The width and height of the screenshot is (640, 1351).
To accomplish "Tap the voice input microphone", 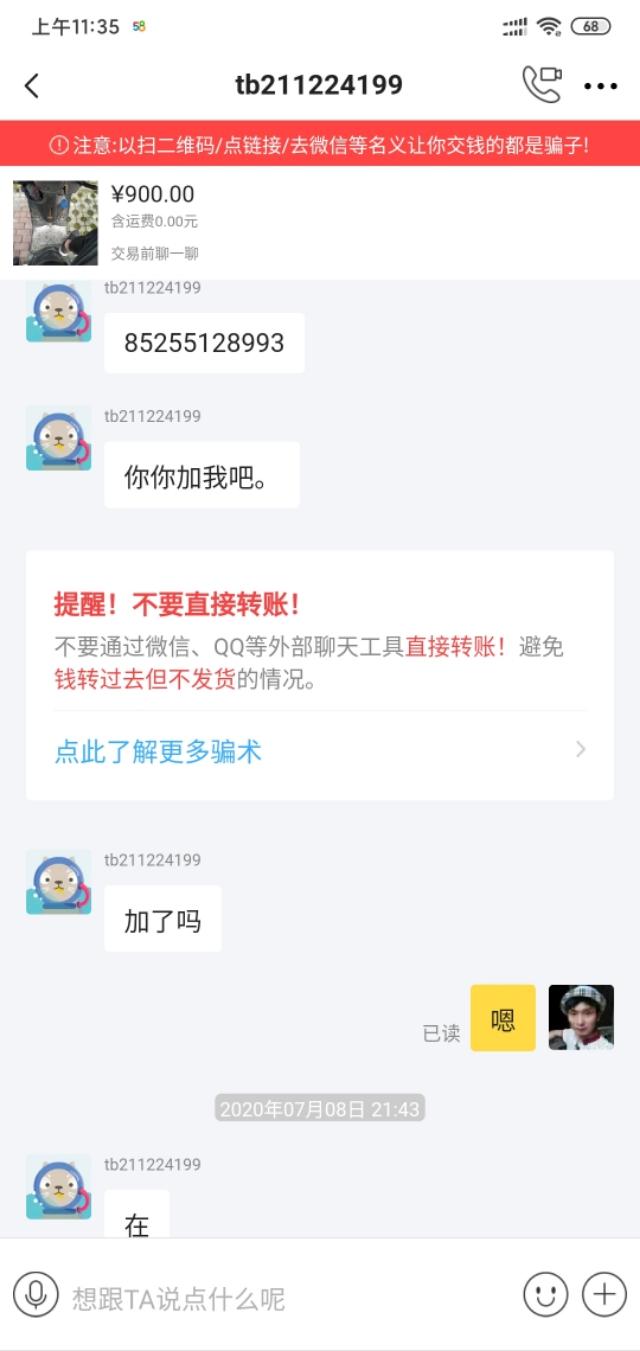I will tap(36, 1296).
